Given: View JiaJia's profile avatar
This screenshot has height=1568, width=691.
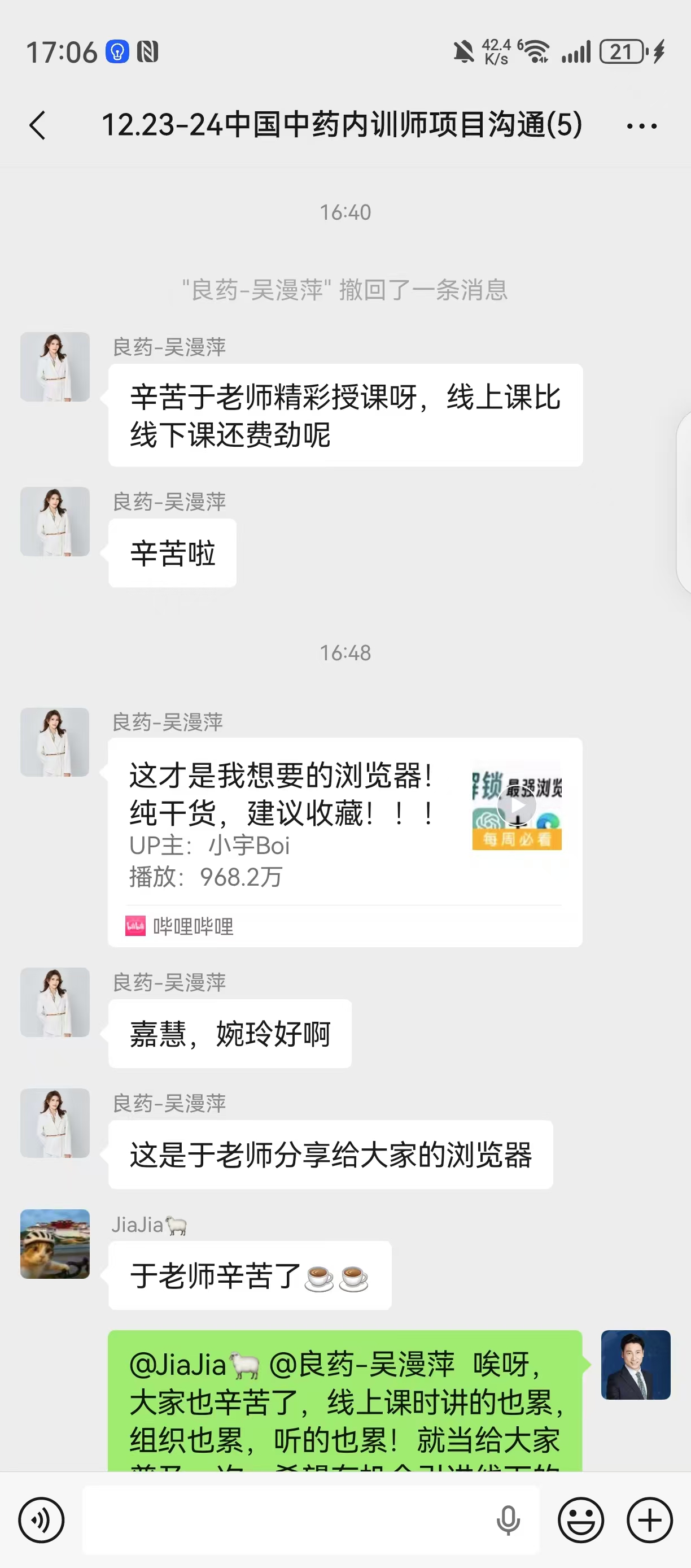Looking at the screenshot, I should click(55, 1244).
